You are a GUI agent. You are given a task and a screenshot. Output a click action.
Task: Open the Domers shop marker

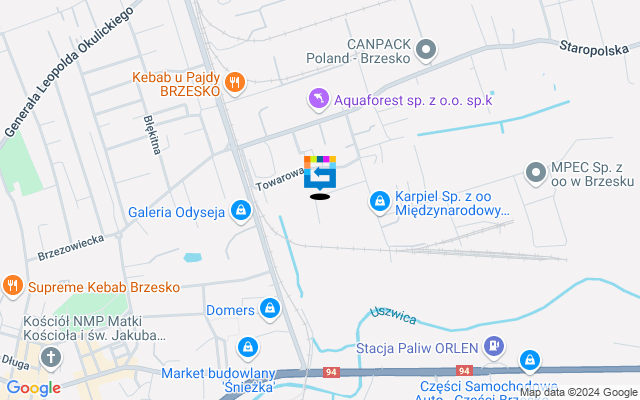(268, 309)
